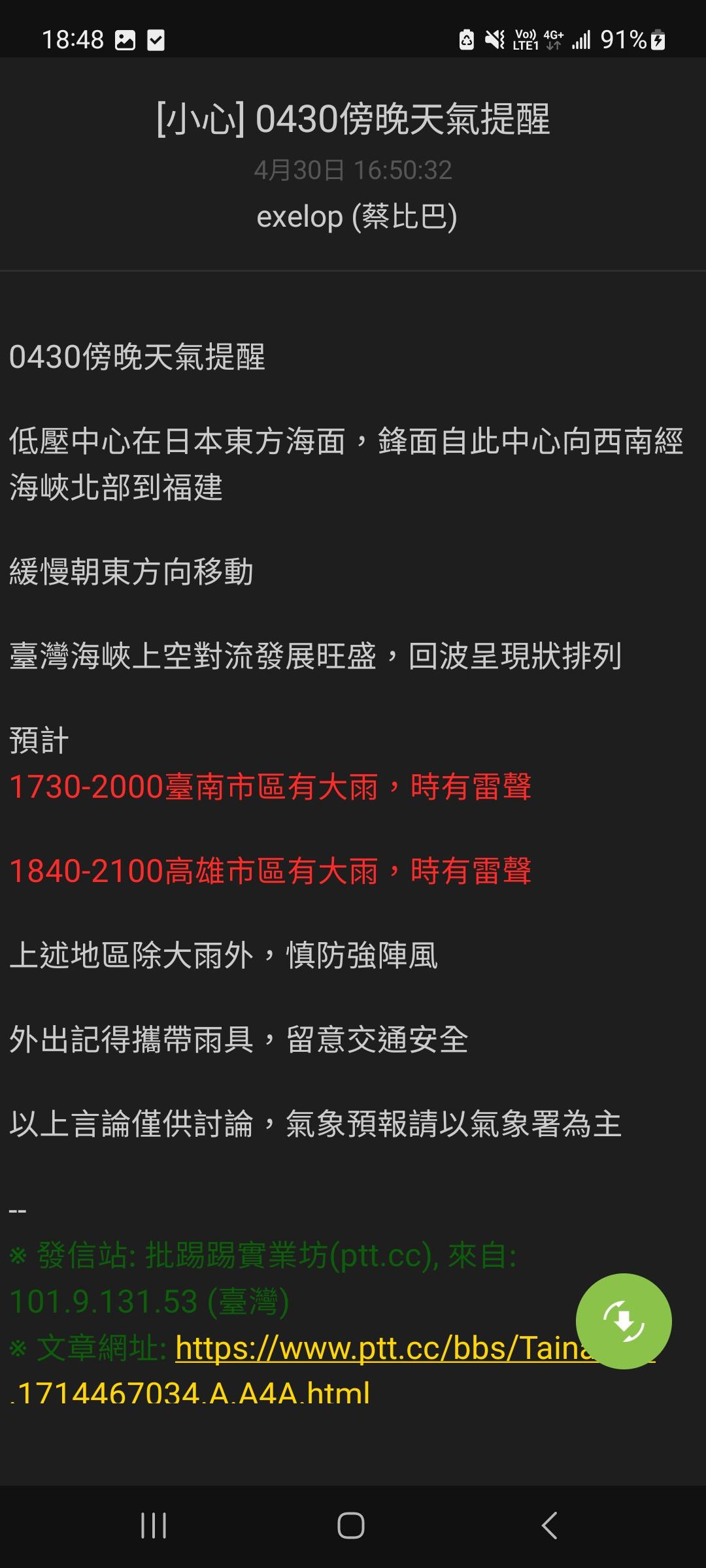706x1568 pixels.
Task: Open the recent apps overview
Action: click(154, 1526)
